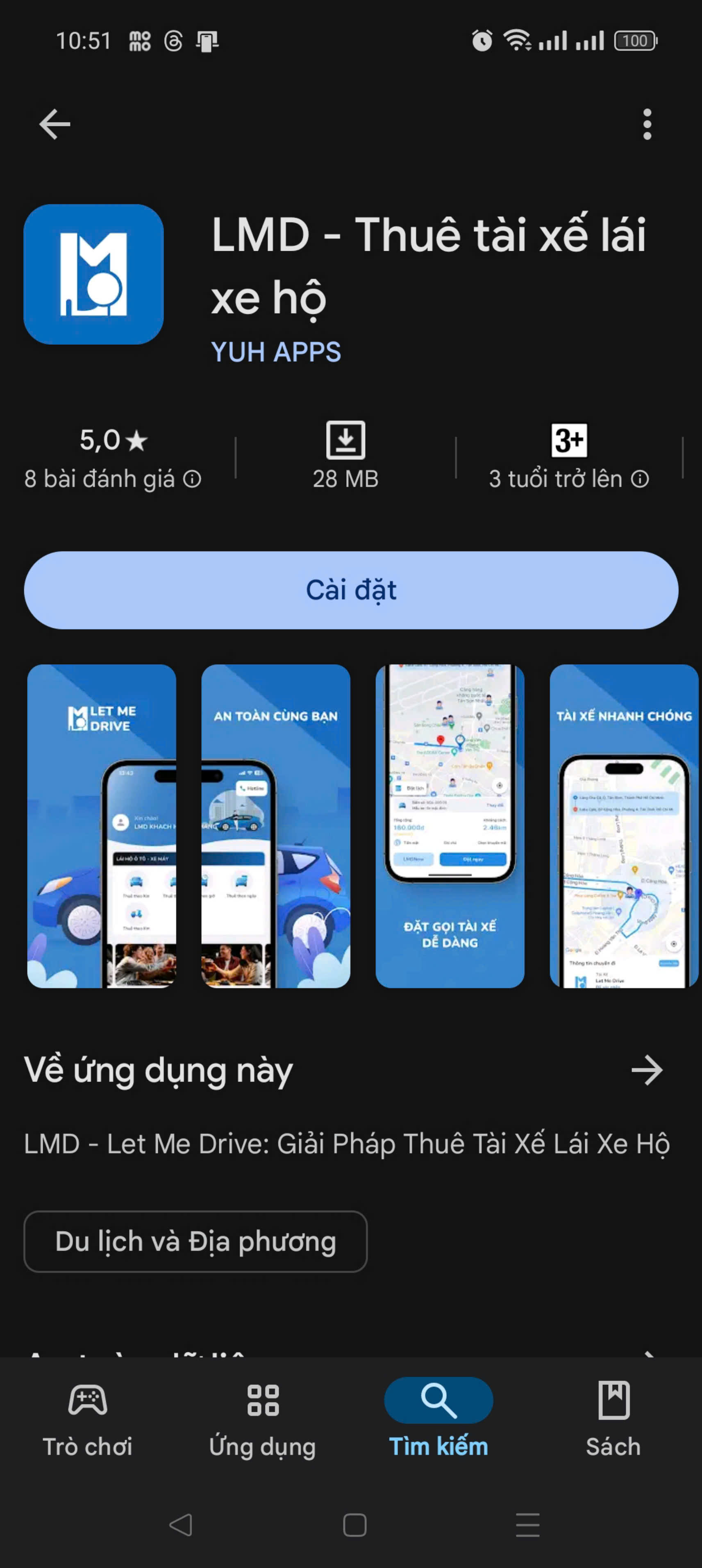Go back using the top arrow
This screenshot has width=702, height=1568.
[x=55, y=124]
